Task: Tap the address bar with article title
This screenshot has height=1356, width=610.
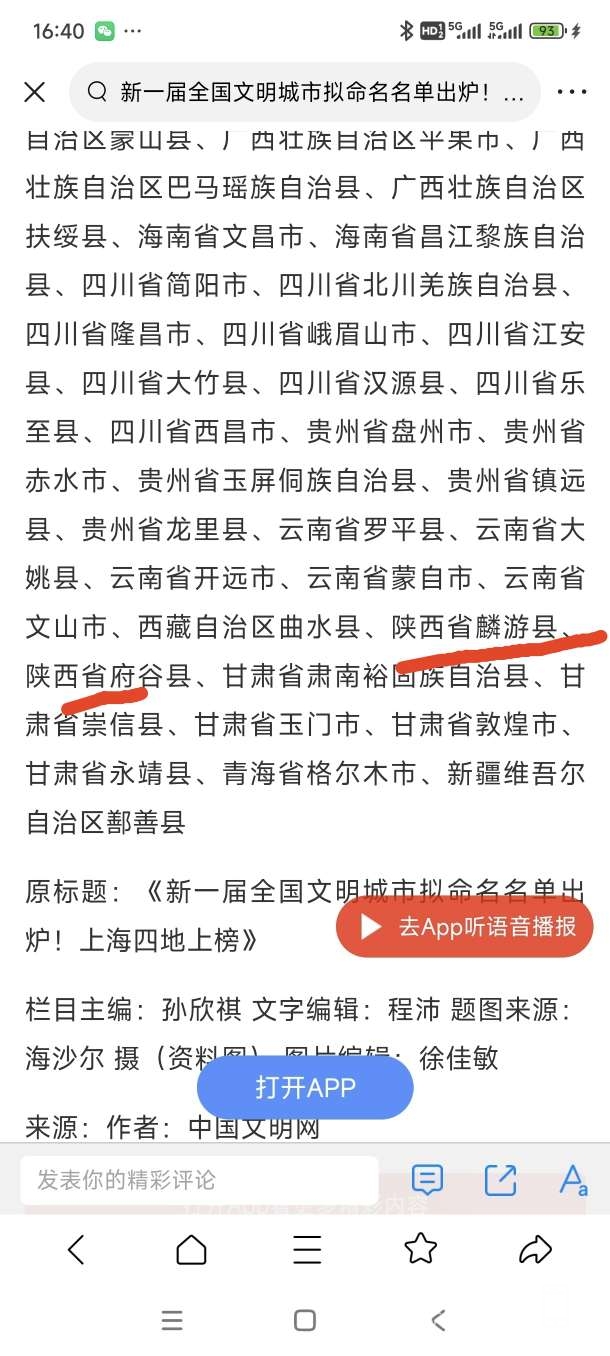Action: 305,92
